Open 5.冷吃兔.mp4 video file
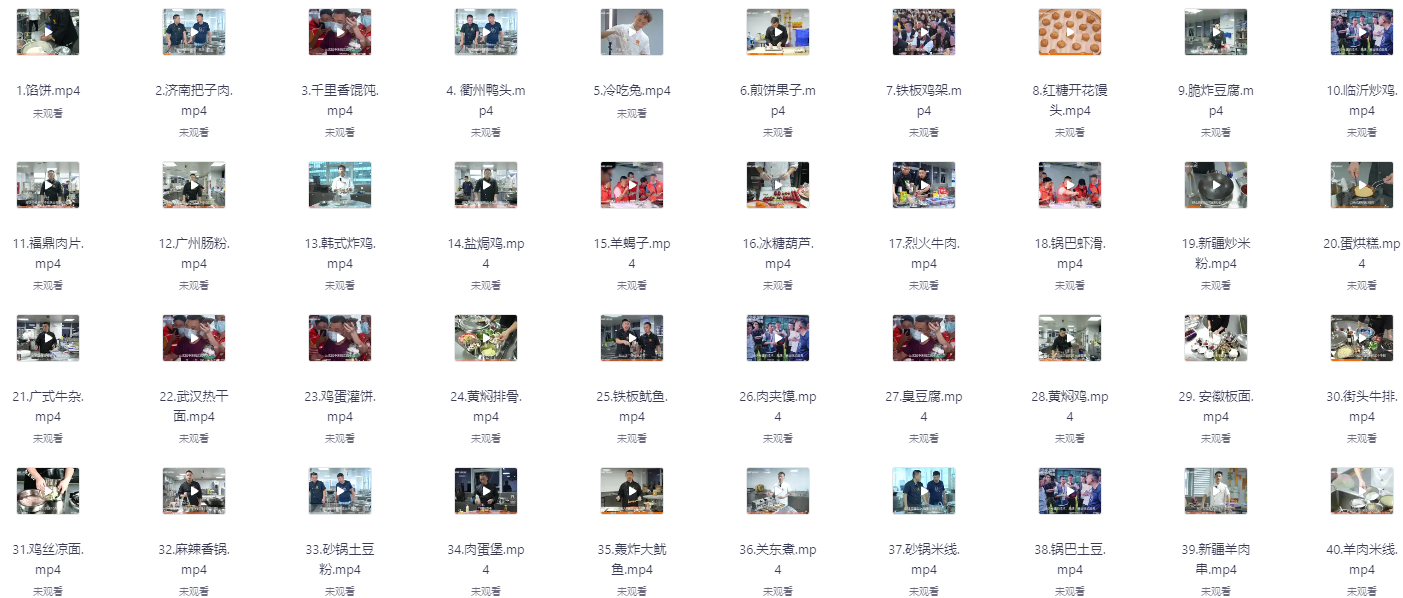The height and width of the screenshot is (598, 1403). (632, 32)
